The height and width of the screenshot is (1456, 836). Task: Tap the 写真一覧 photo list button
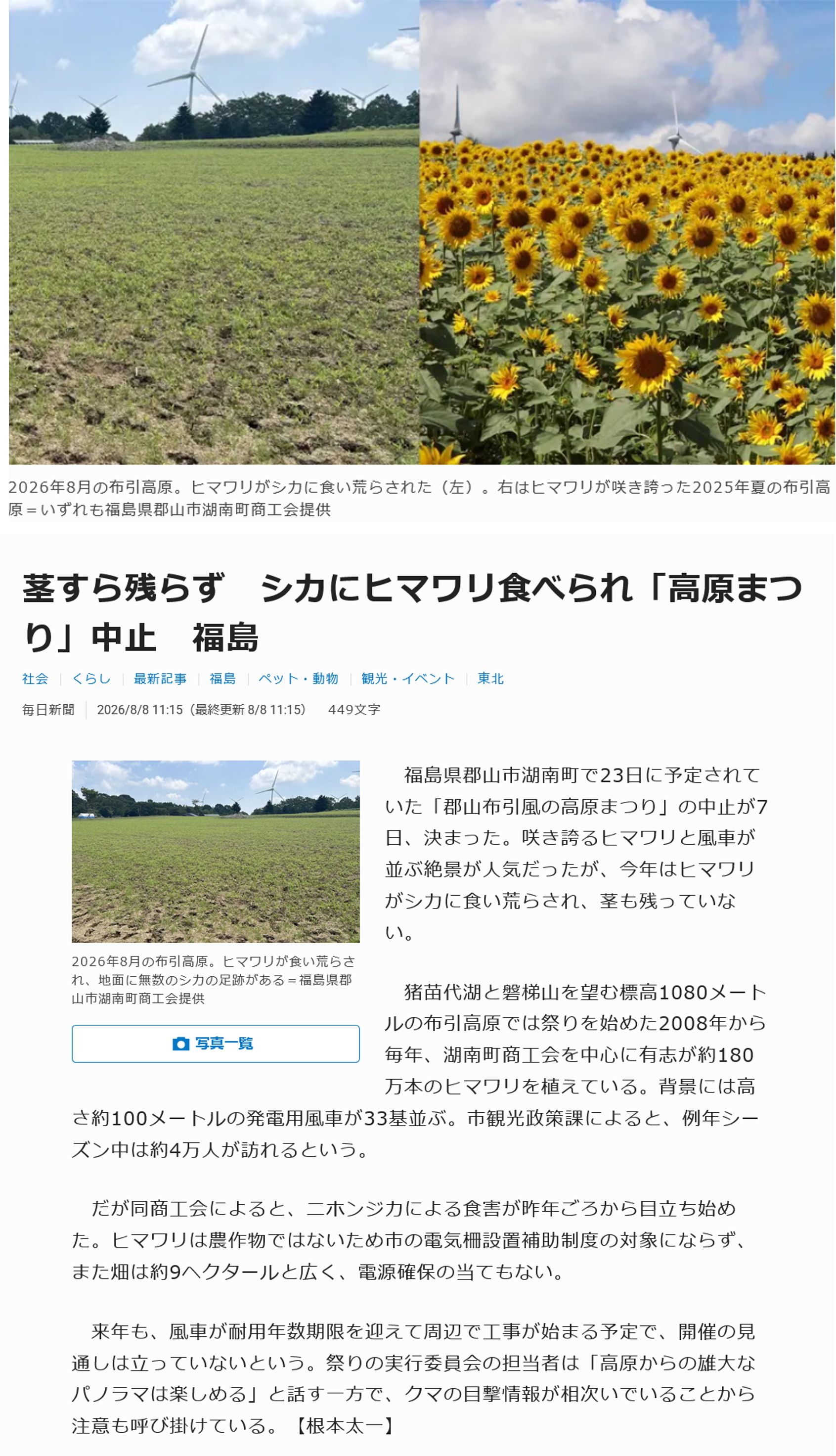(x=216, y=1043)
